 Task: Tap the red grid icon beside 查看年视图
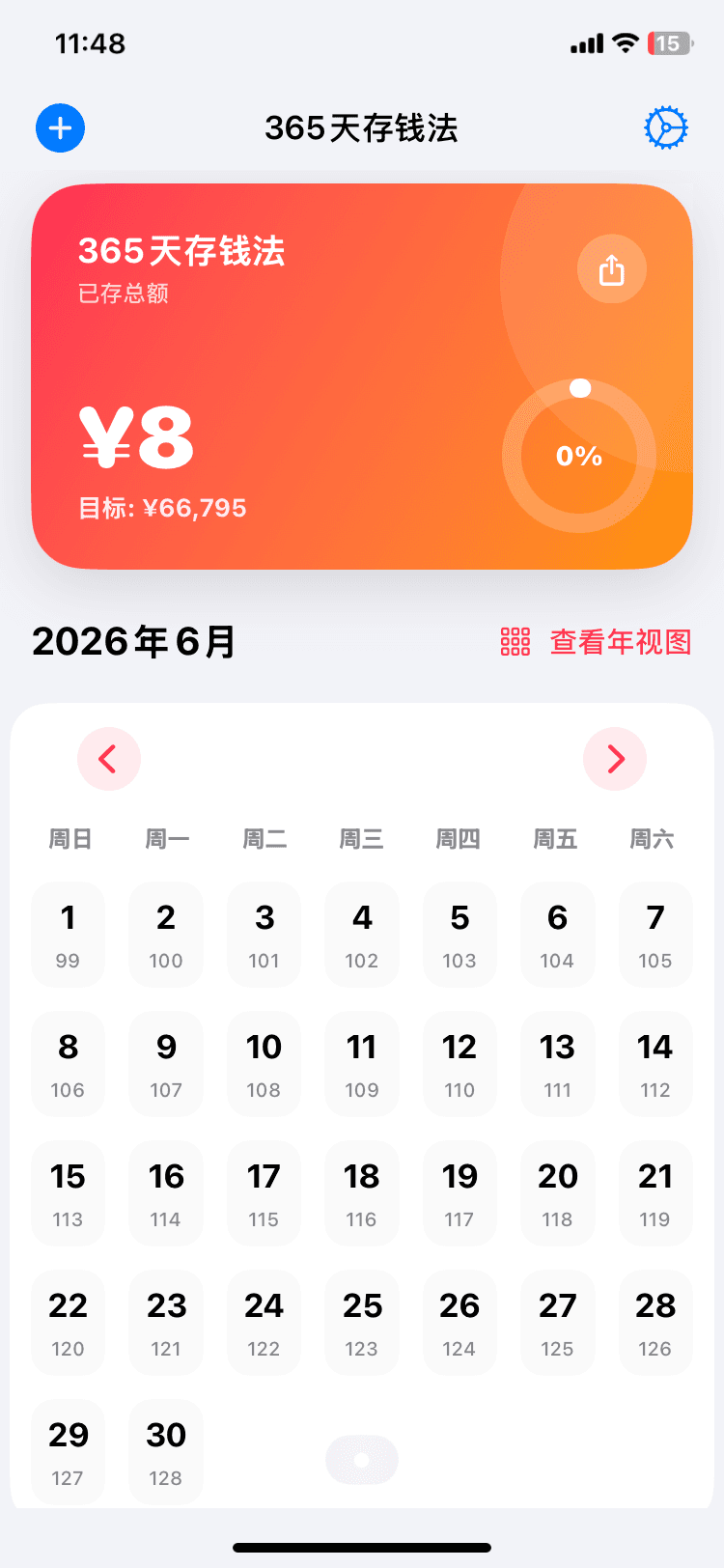coord(515,642)
